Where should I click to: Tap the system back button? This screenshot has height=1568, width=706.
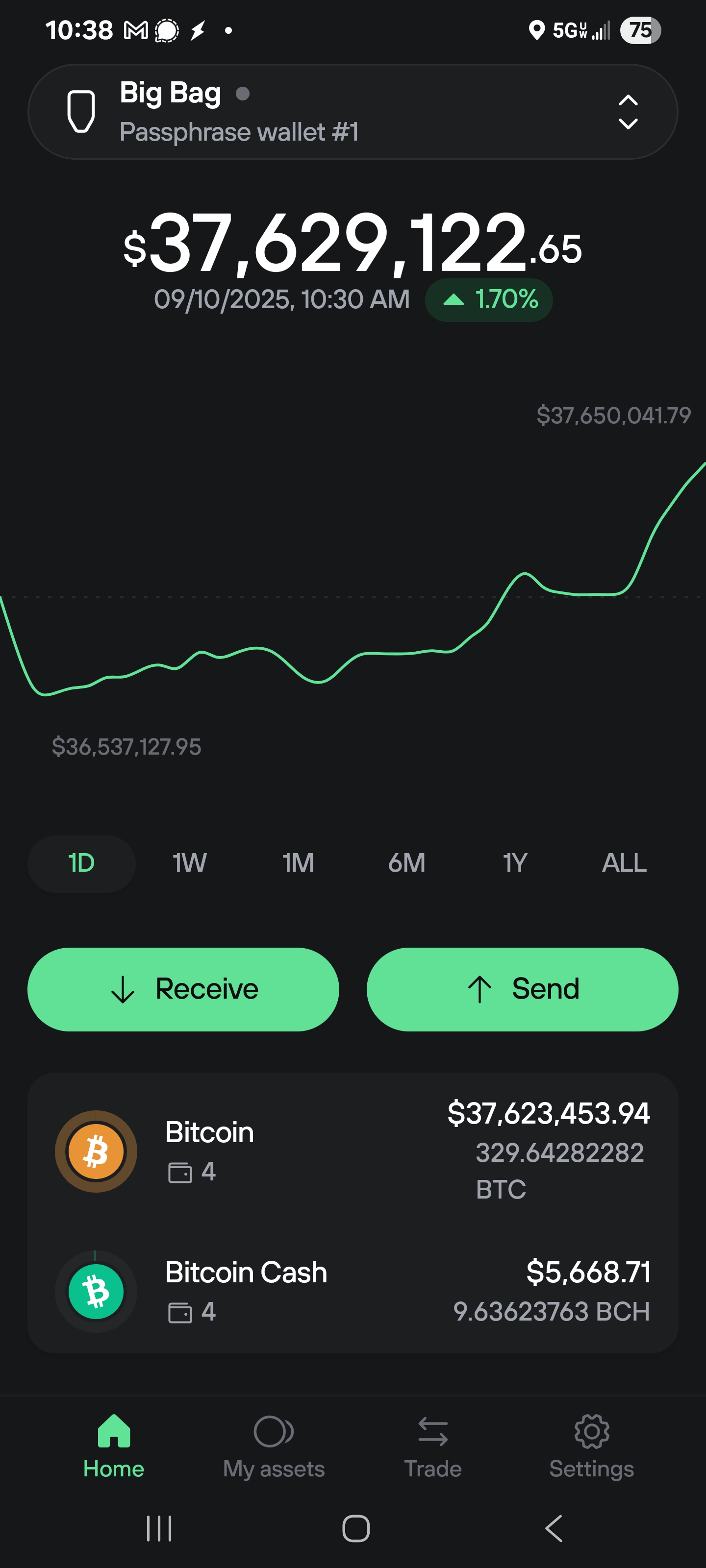553,1528
